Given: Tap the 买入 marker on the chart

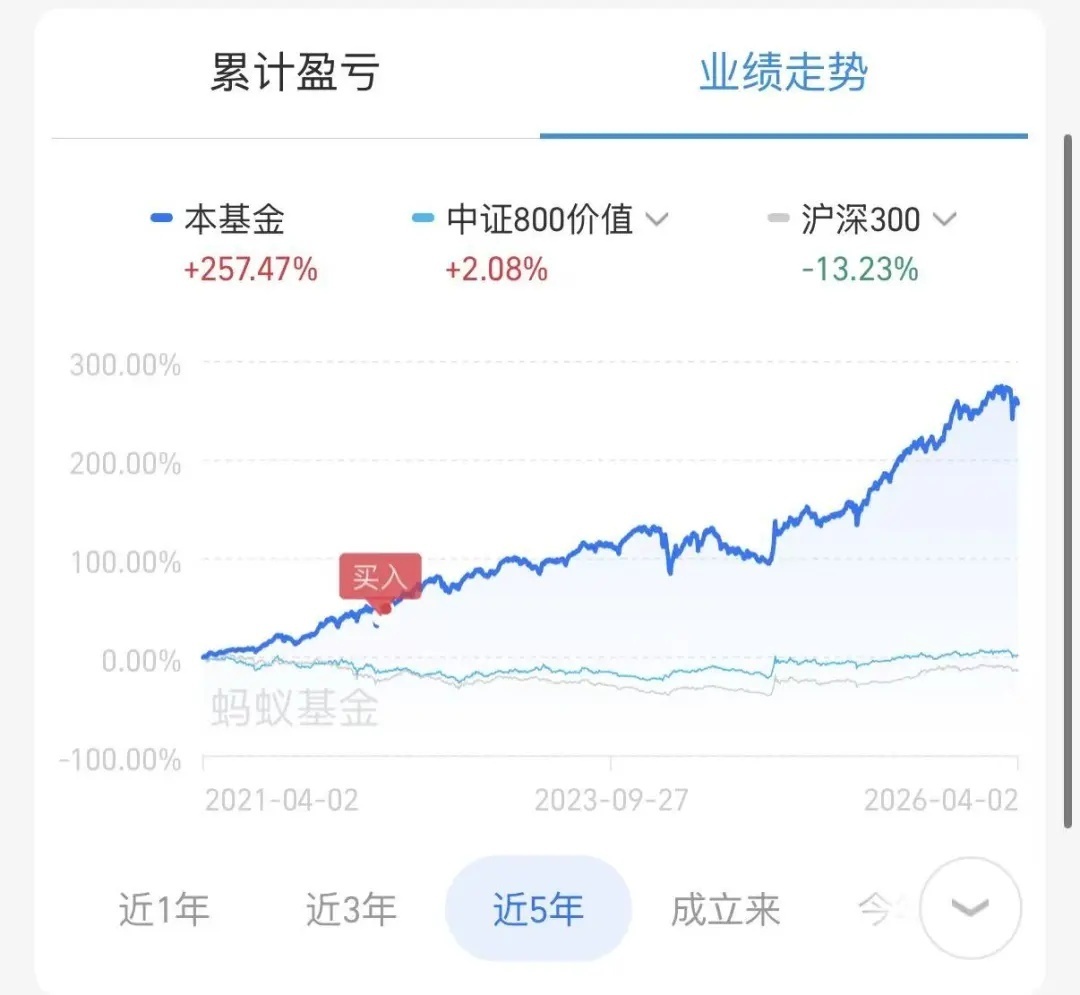Looking at the screenshot, I should coord(380,578).
